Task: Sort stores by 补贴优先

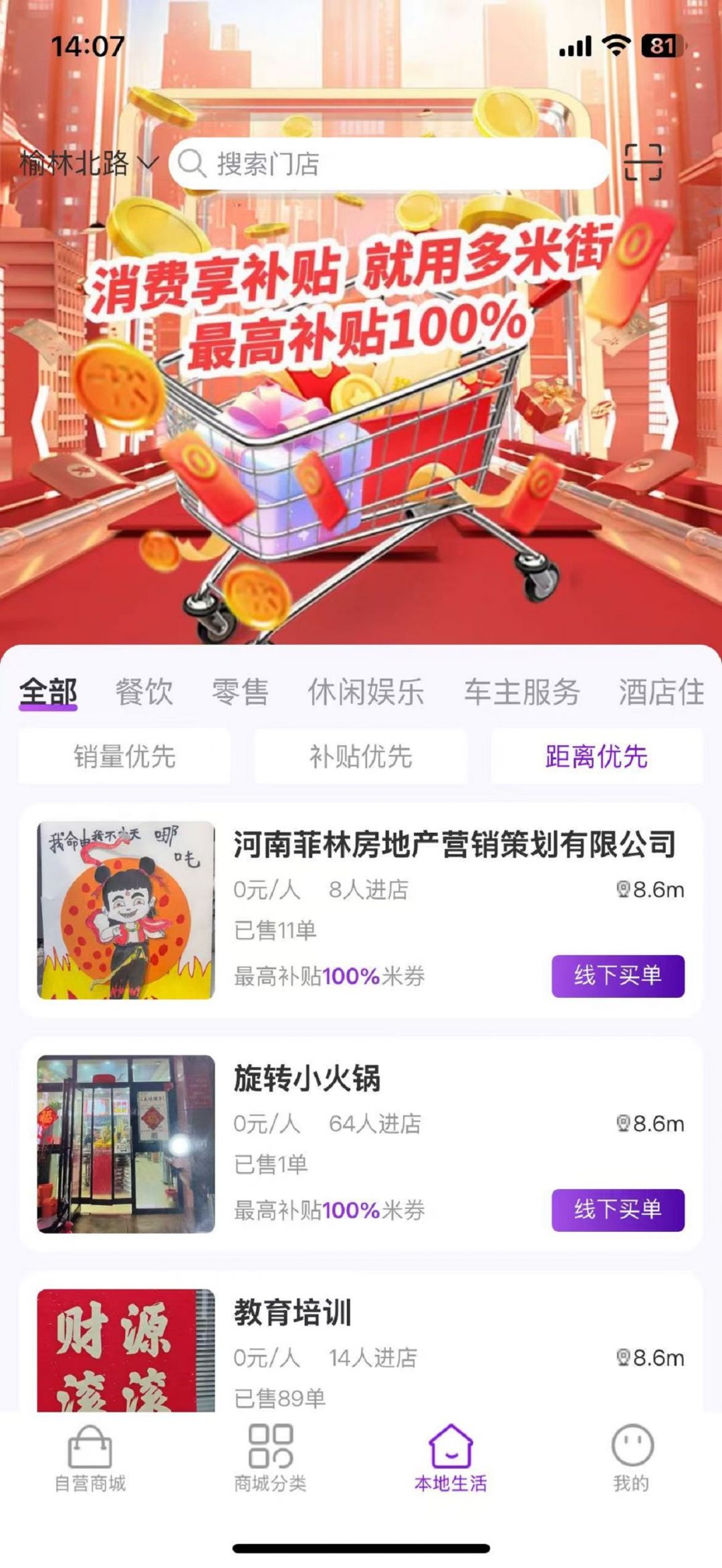Action: [x=360, y=757]
